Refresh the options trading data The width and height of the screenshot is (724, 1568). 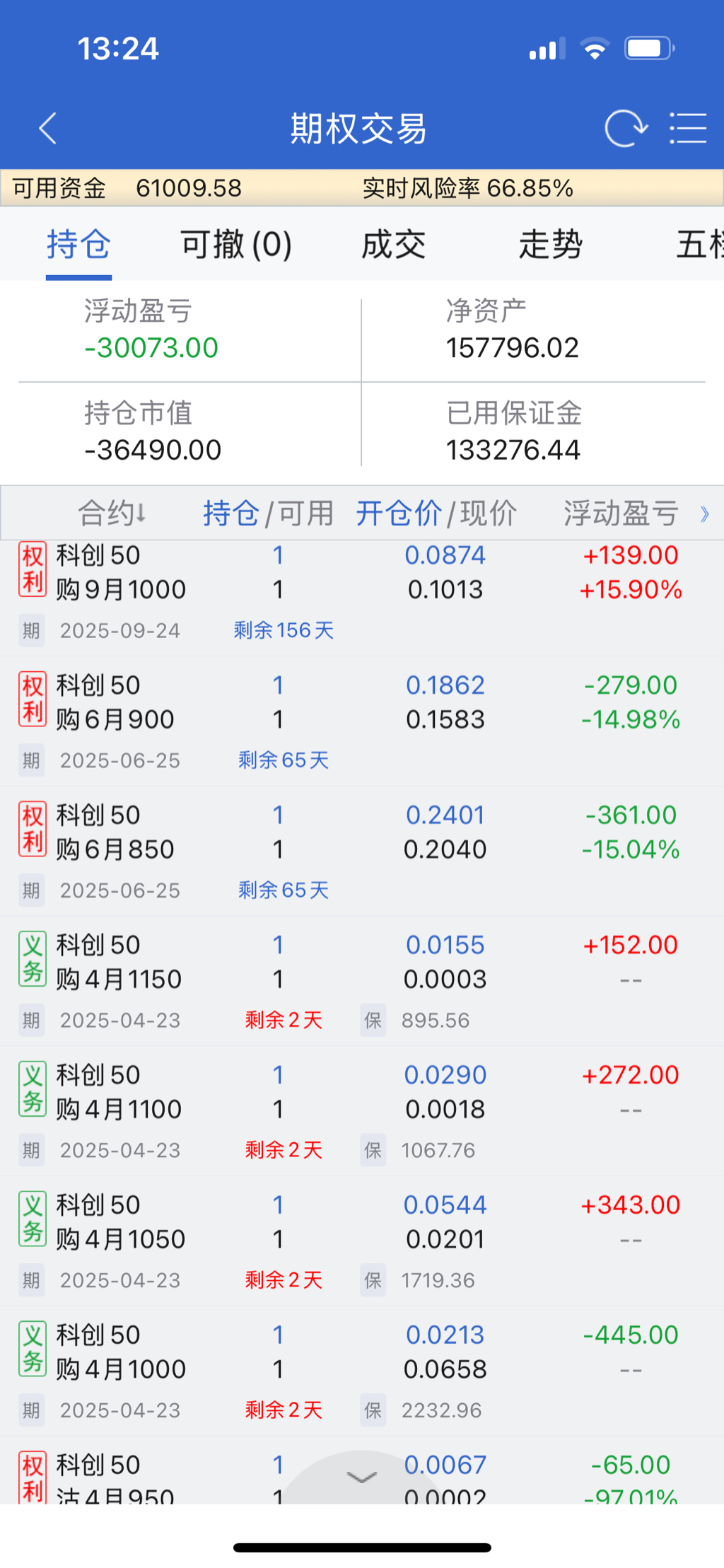click(626, 129)
